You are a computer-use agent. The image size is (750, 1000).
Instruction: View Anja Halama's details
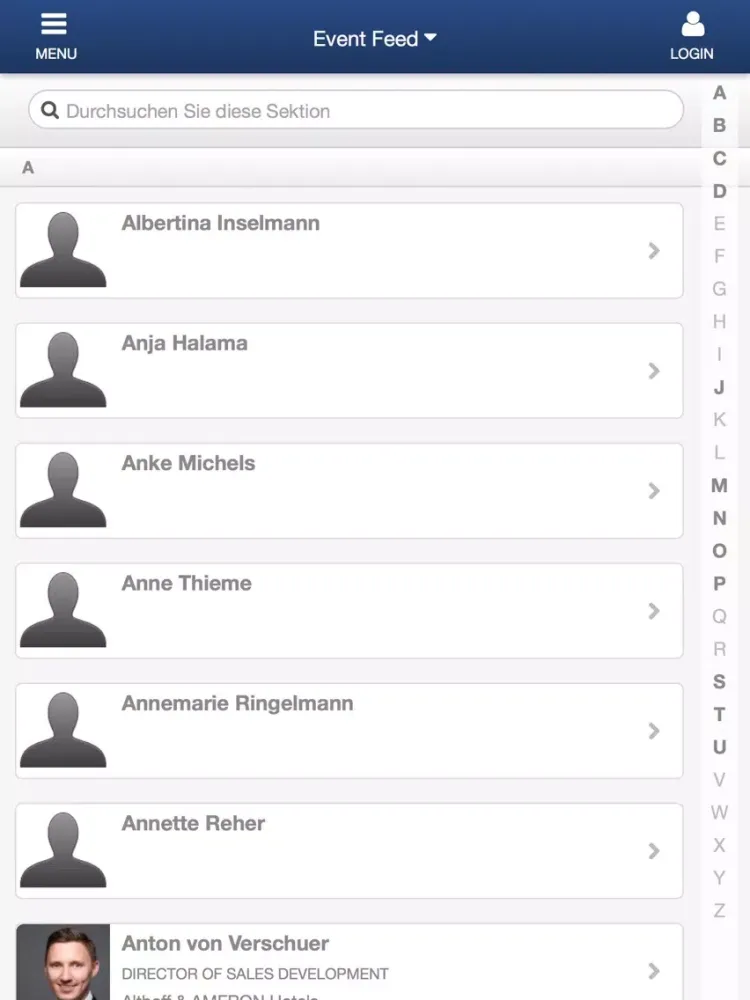coord(349,370)
